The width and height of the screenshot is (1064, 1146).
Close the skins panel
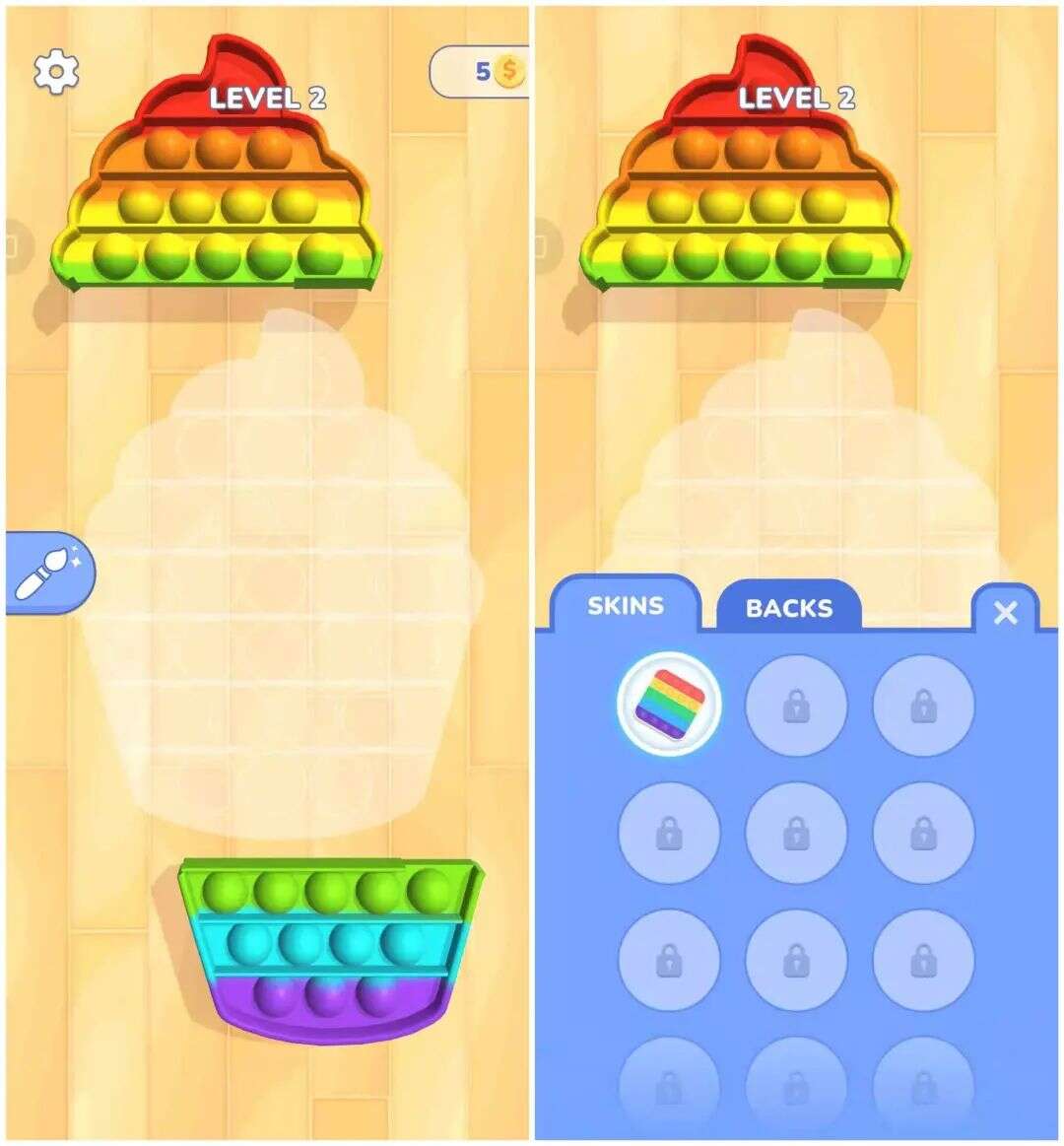[x=1005, y=613]
